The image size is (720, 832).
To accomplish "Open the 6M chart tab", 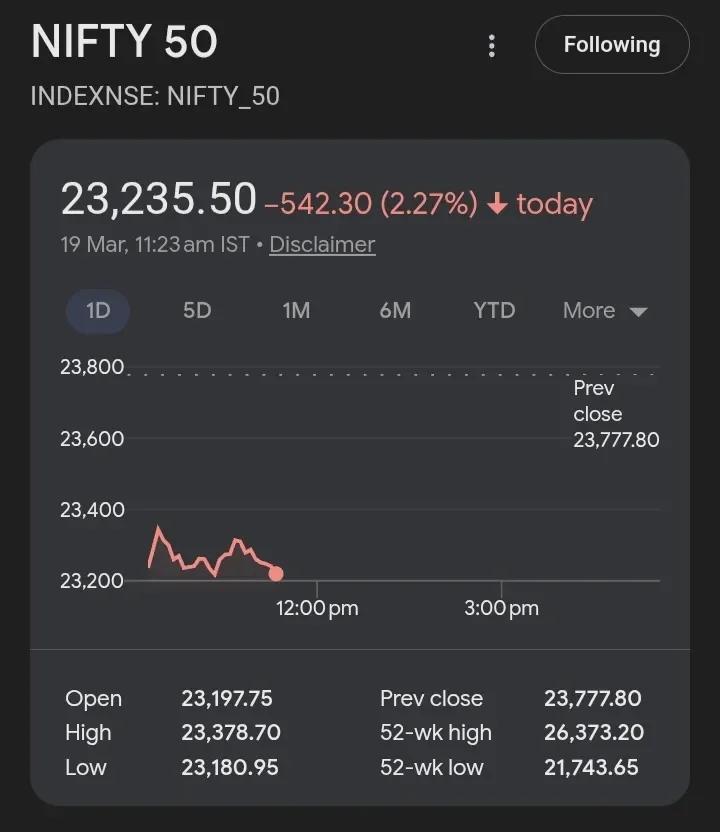I will pyautogui.click(x=394, y=311).
